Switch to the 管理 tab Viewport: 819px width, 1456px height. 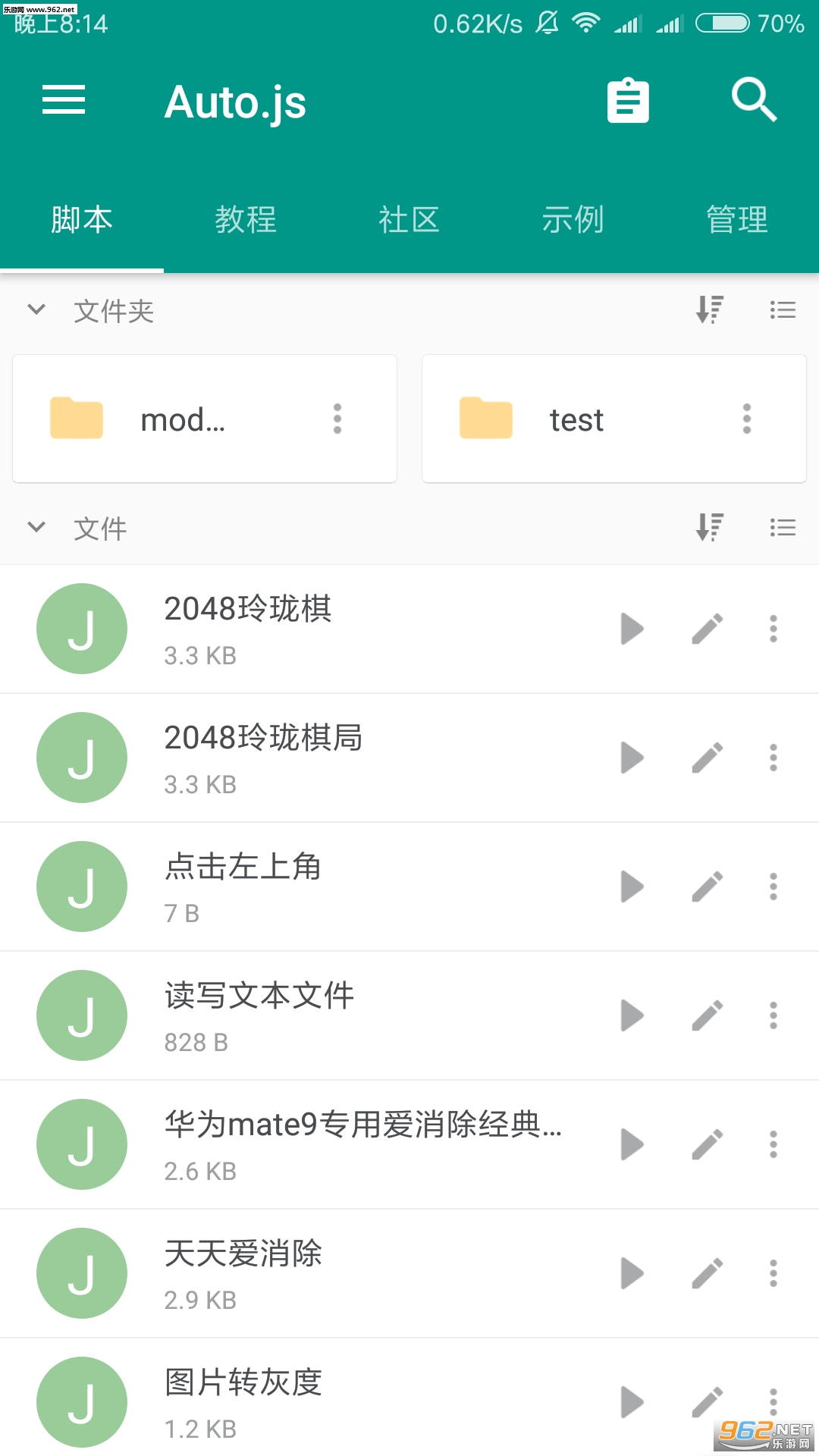pyautogui.click(x=737, y=220)
